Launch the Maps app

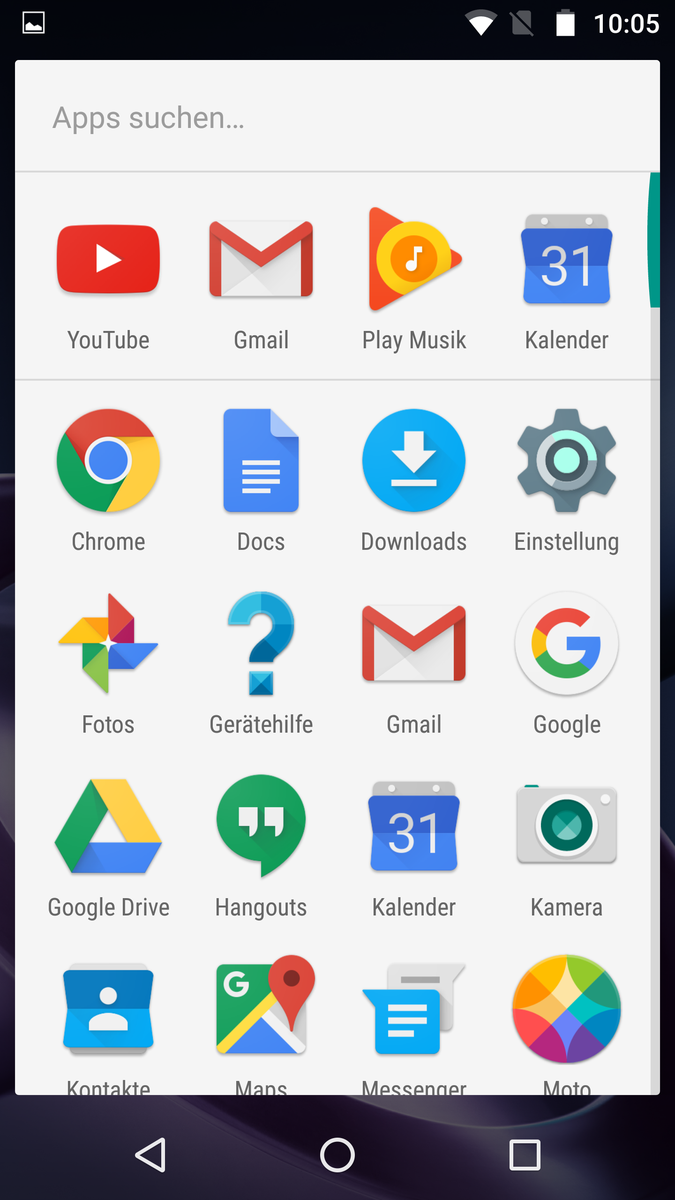point(261,1010)
